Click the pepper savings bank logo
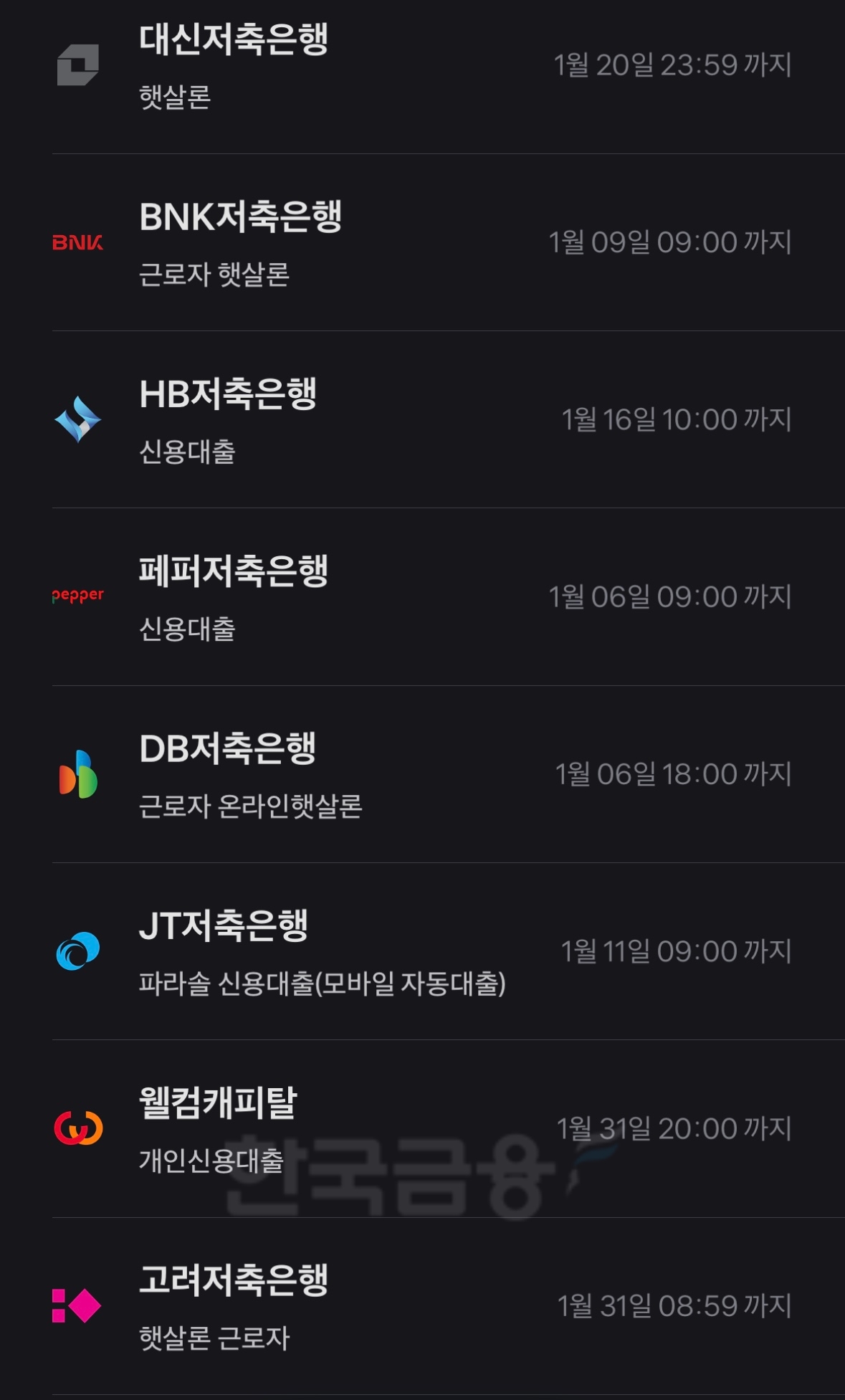Screen dimensions: 845x1400 (x=79, y=594)
